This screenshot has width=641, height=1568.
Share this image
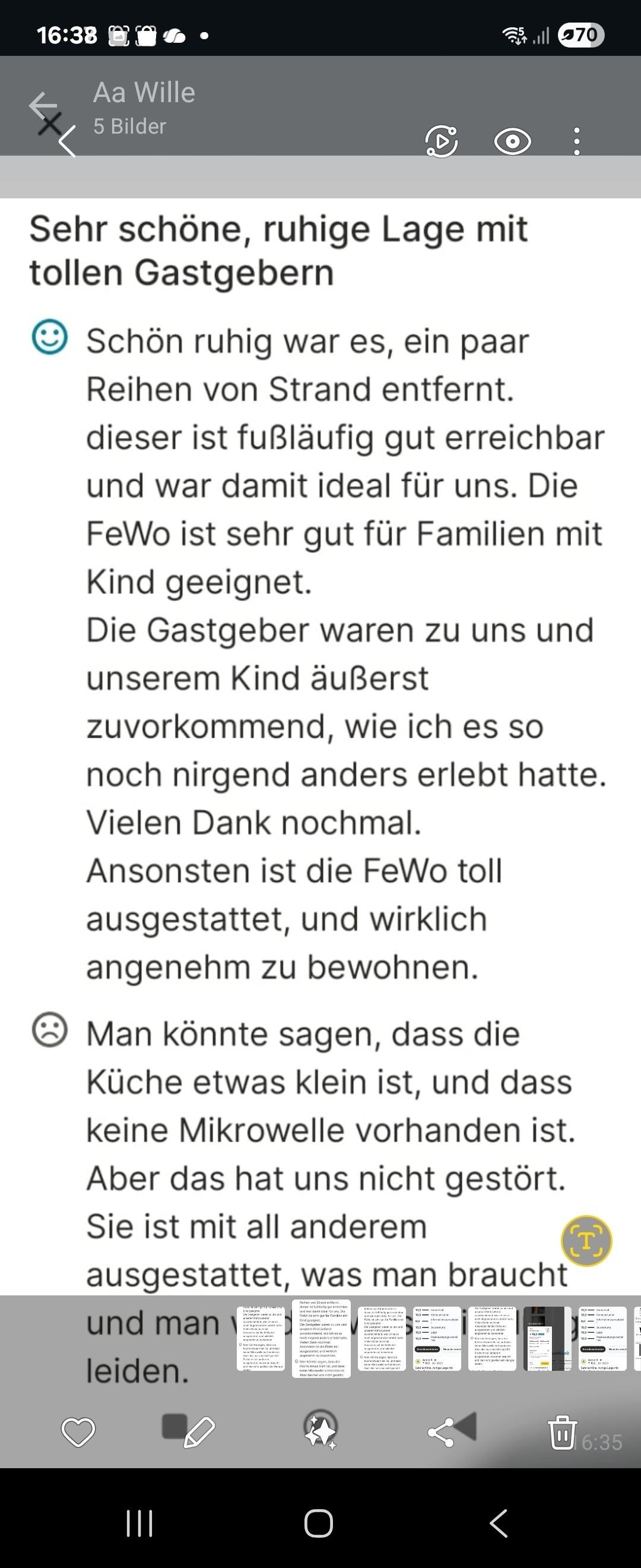(x=442, y=1431)
